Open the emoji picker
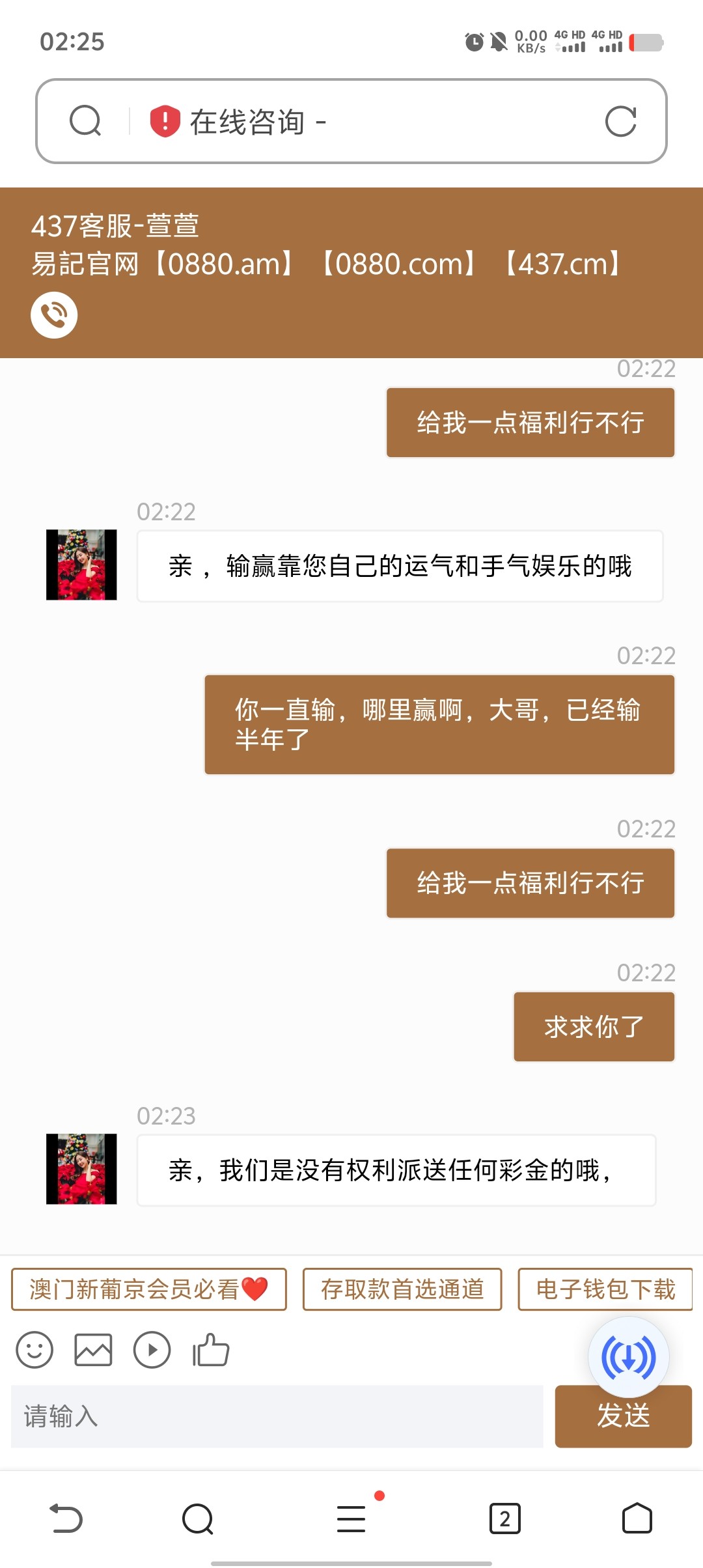The height and width of the screenshot is (1568, 703). 34,1350
